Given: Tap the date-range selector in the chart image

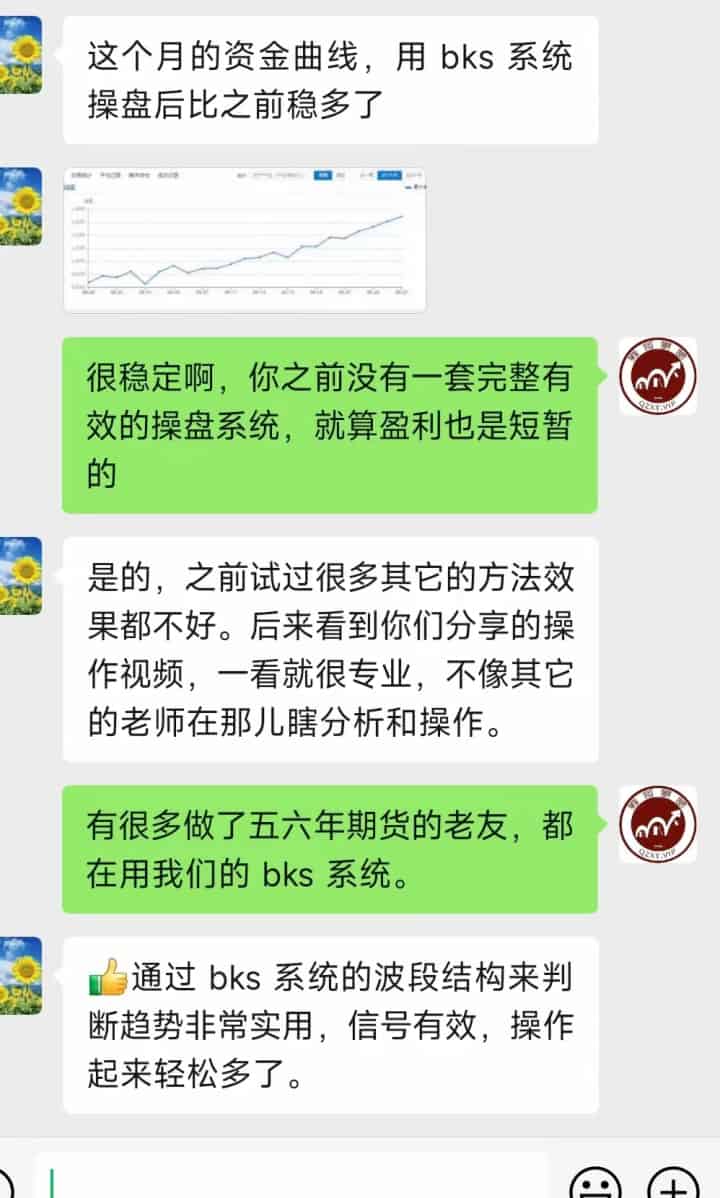Looking at the screenshot, I should 272,173.
